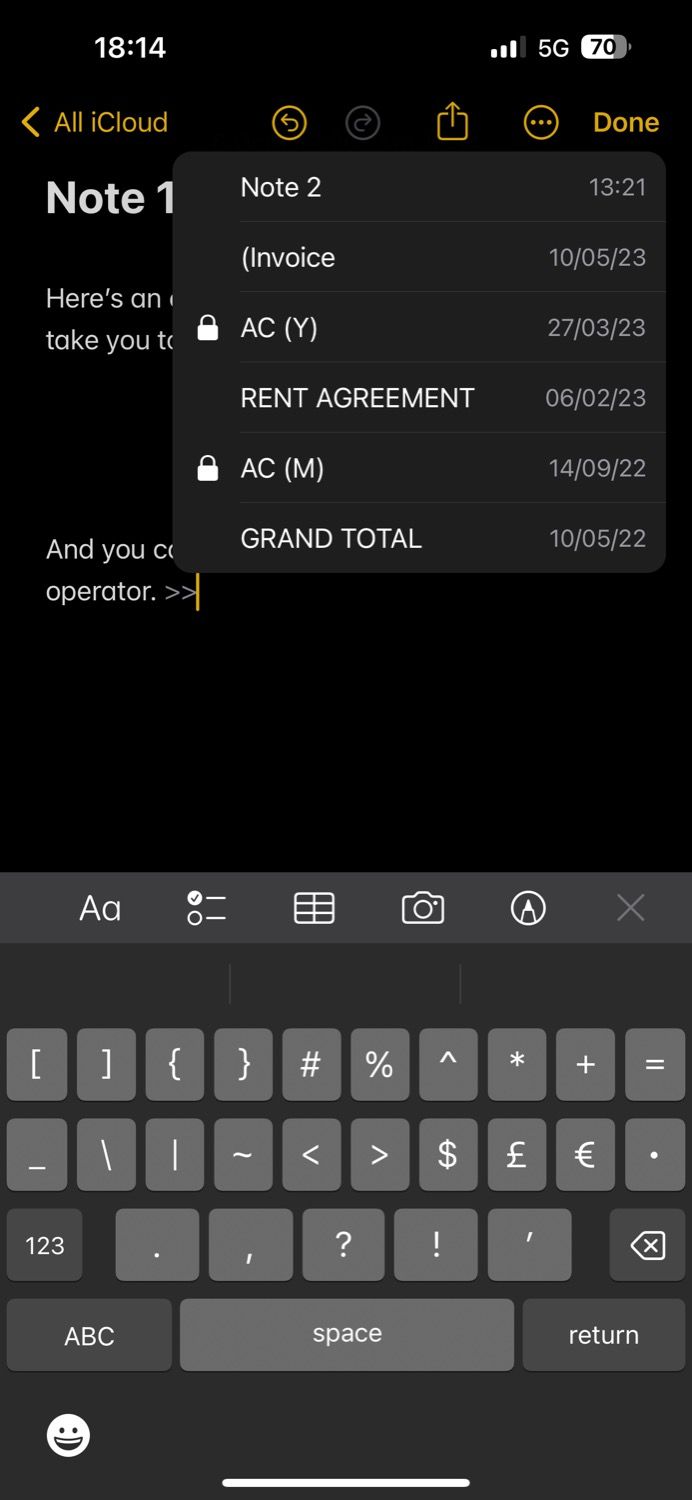Close the formatting toolbar
This screenshot has width=692, height=1500.
(630, 908)
